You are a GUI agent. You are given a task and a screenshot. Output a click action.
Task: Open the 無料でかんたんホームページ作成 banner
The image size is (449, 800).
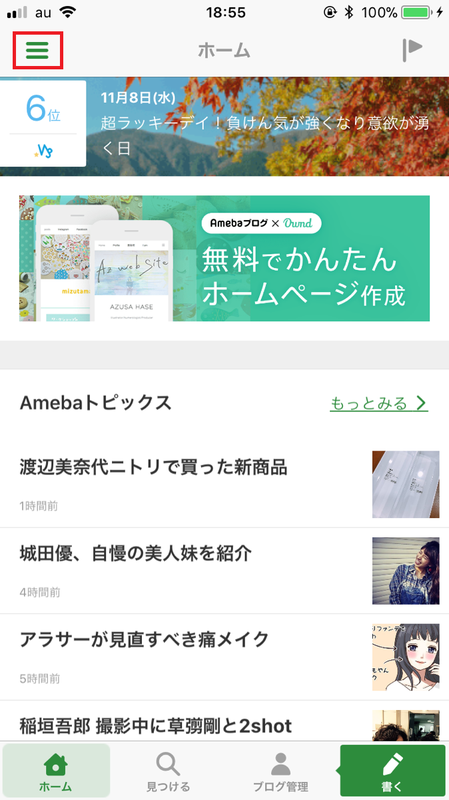[x=224, y=258]
